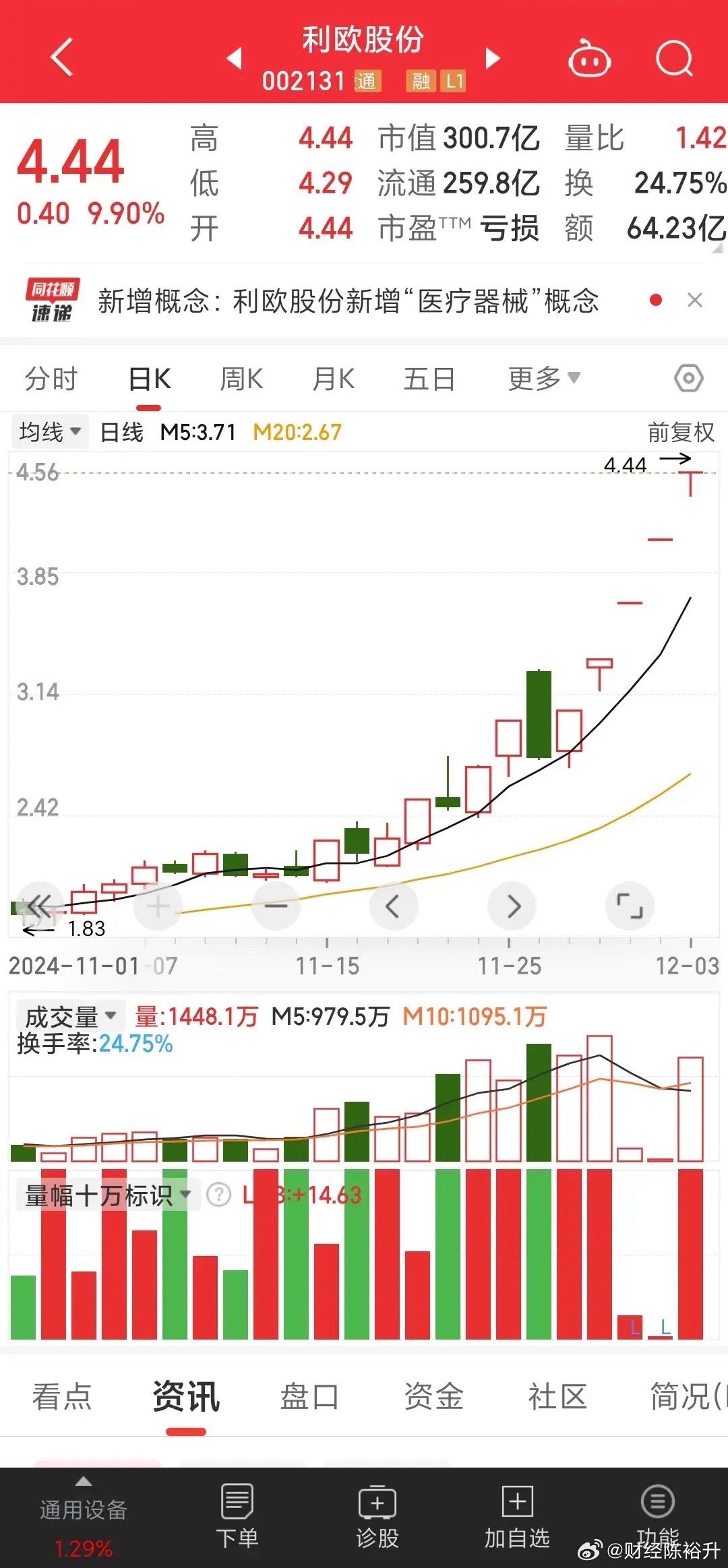Open the 均线 indicator dropdown
The width and height of the screenshot is (728, 1568).
pos(50,431)
